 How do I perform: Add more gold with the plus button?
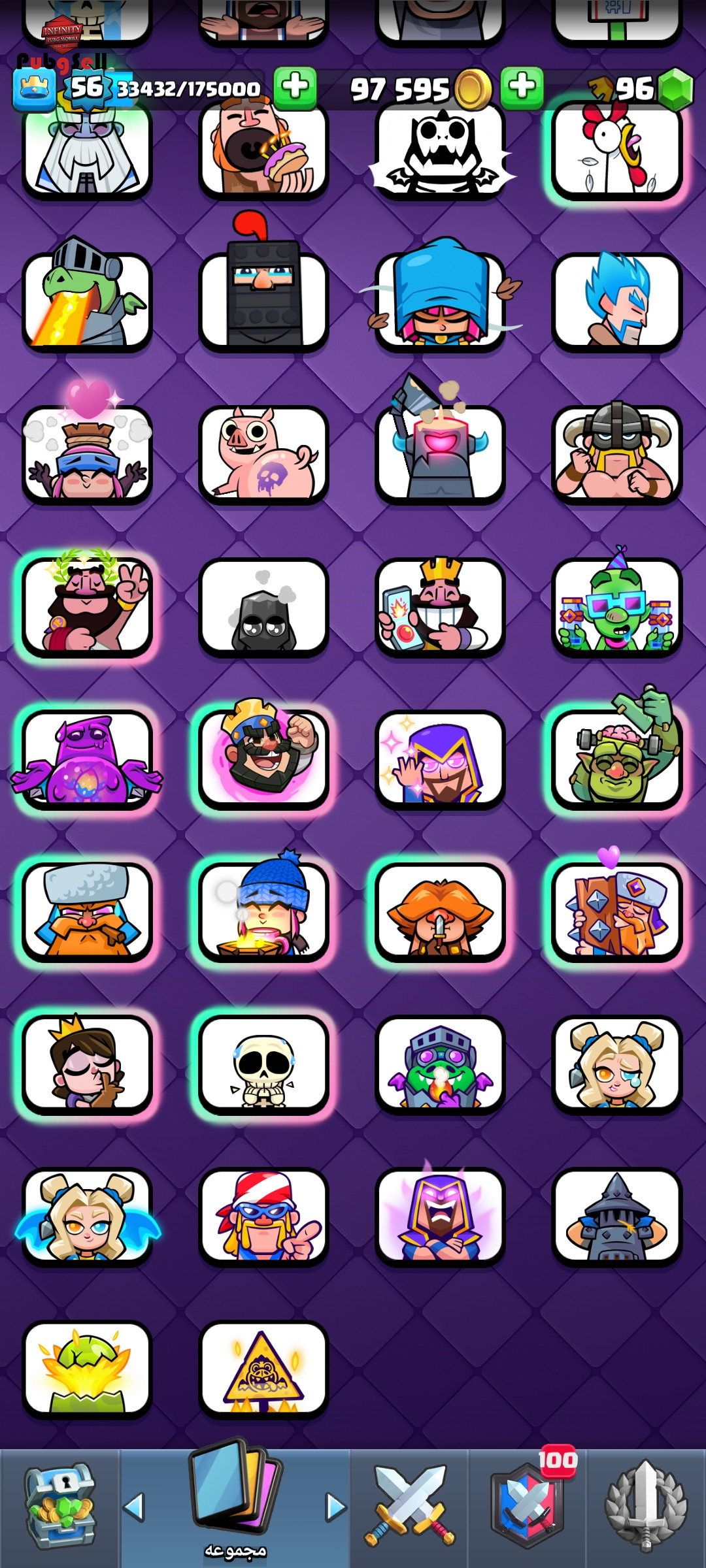point(522,88)
